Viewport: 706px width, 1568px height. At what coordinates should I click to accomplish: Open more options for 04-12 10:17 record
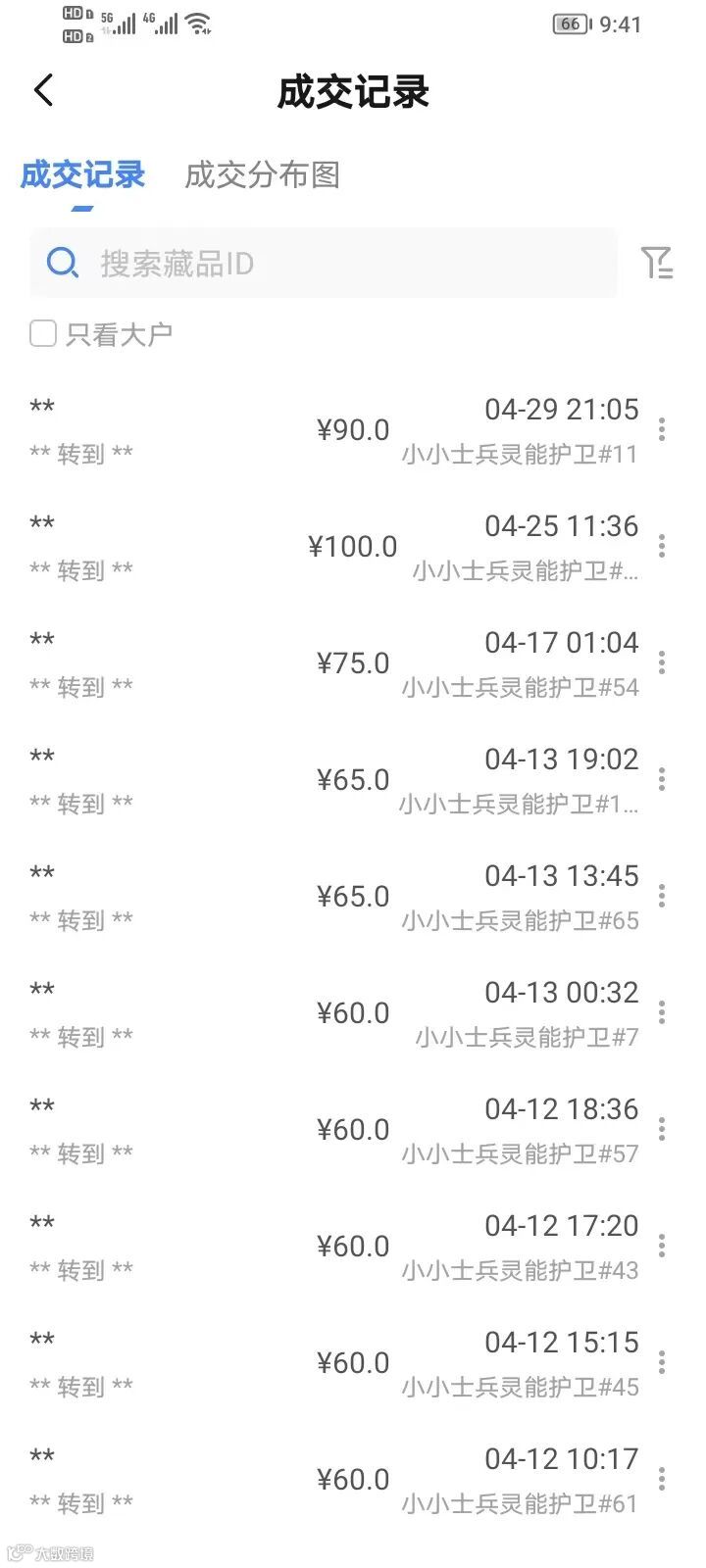(662, 1479)
